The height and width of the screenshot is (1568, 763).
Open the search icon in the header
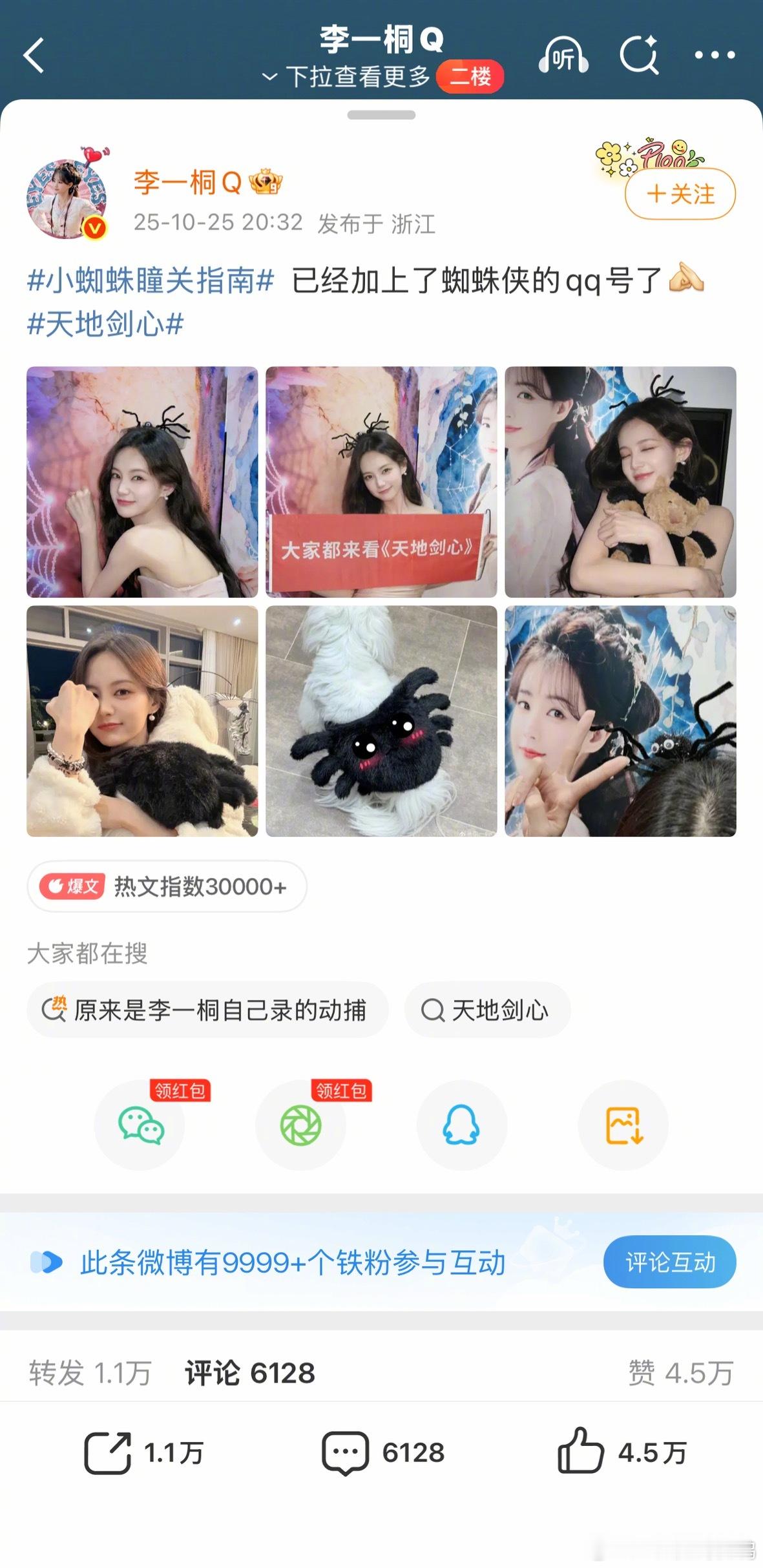638,56
